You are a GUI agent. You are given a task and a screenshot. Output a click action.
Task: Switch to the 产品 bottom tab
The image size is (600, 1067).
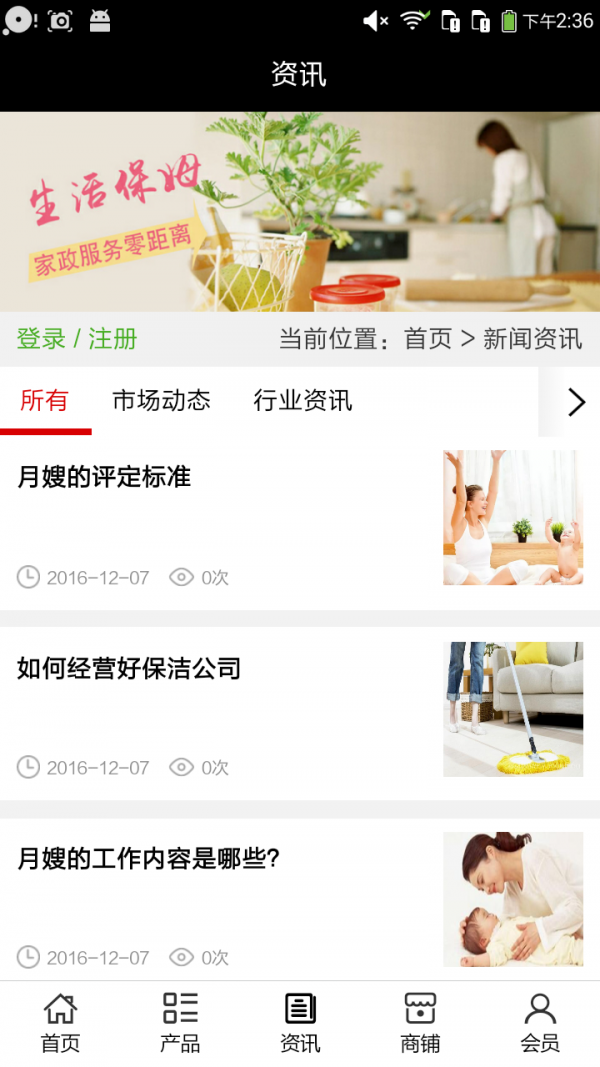click(180, 1023)
